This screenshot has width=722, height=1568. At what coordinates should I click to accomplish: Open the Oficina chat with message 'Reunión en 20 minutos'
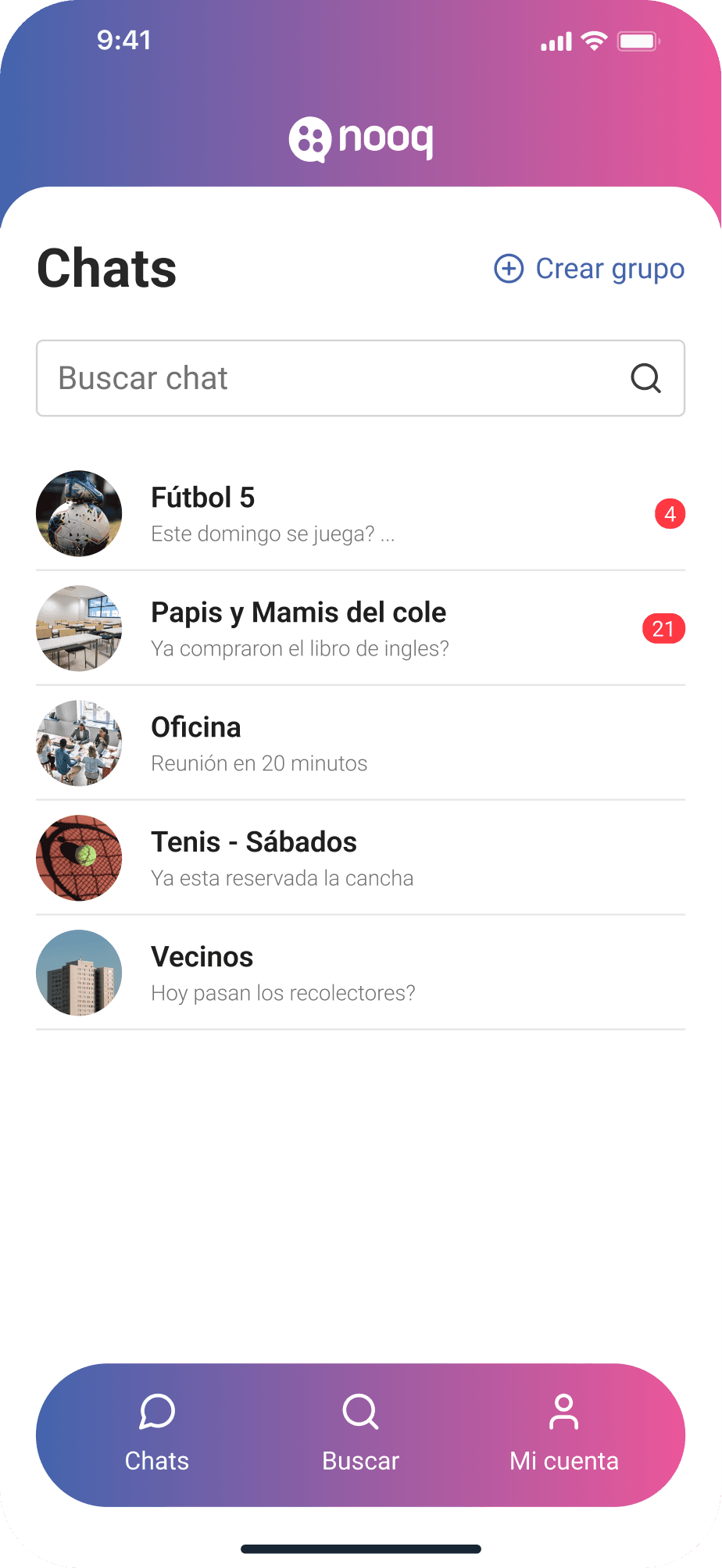[313, 743]
